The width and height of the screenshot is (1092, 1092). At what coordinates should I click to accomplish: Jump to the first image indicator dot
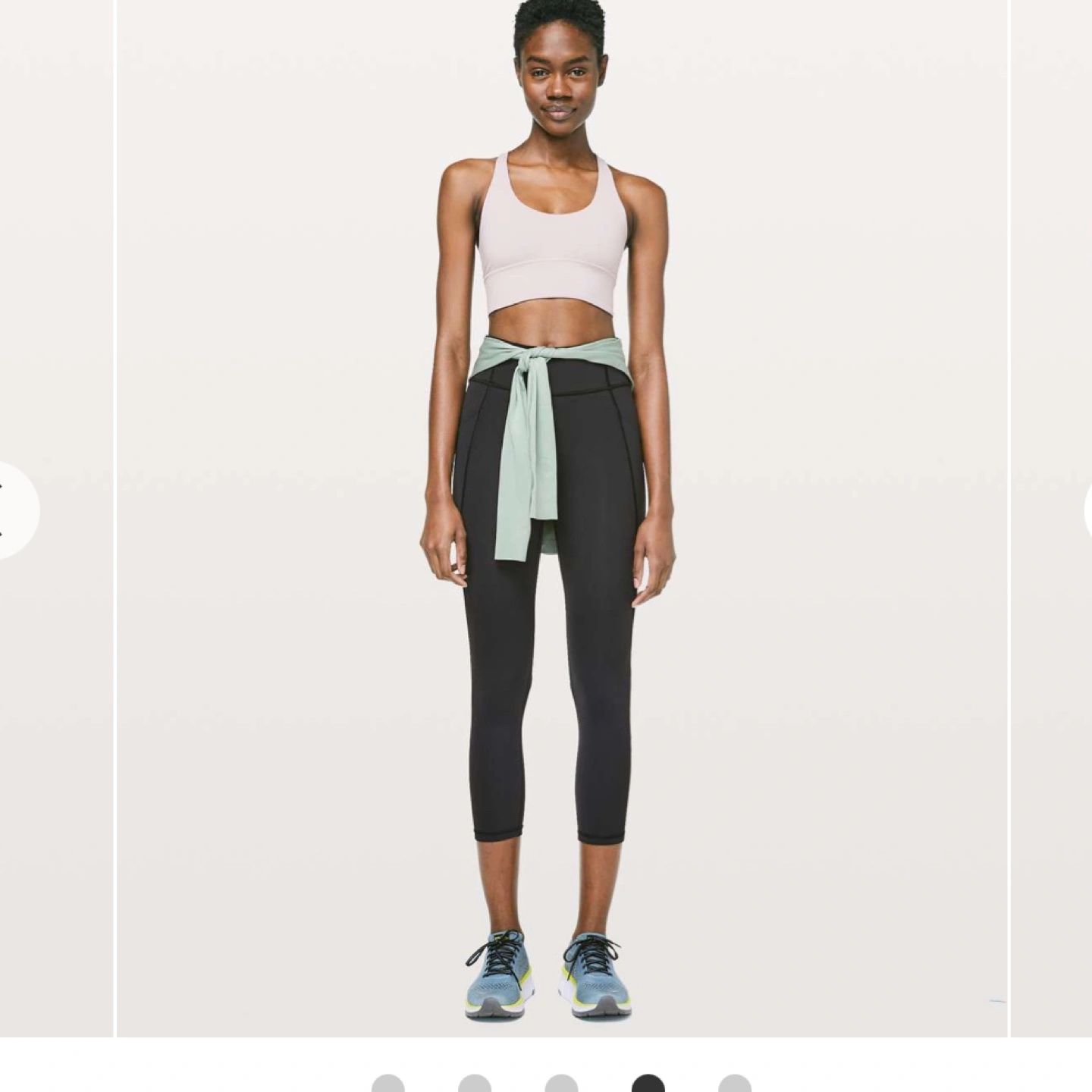click(x=388, y=1084)
